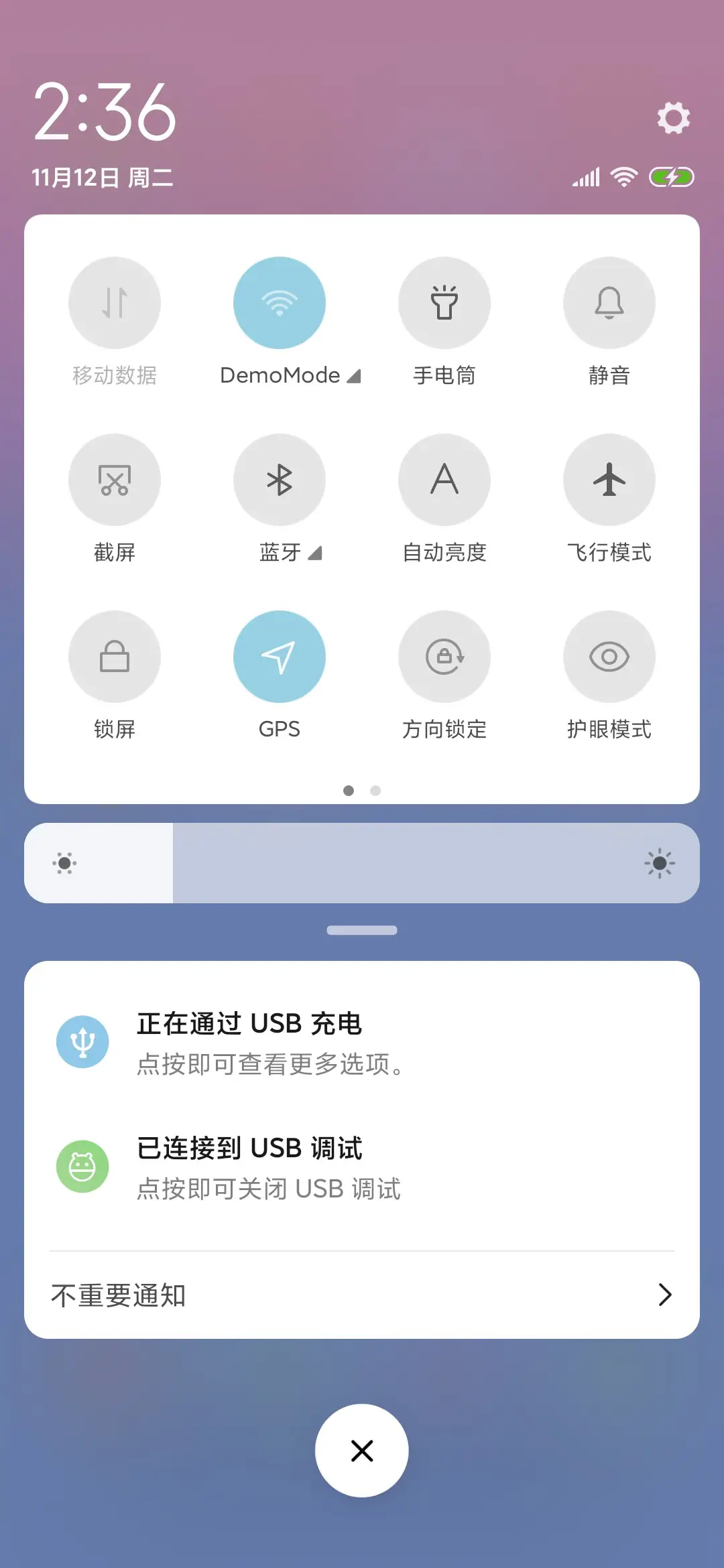Turn on auto brightness 自动亮度
The width and height of the screenshot is (724, 1568).
pyautogui.click(x=444, y=480)
